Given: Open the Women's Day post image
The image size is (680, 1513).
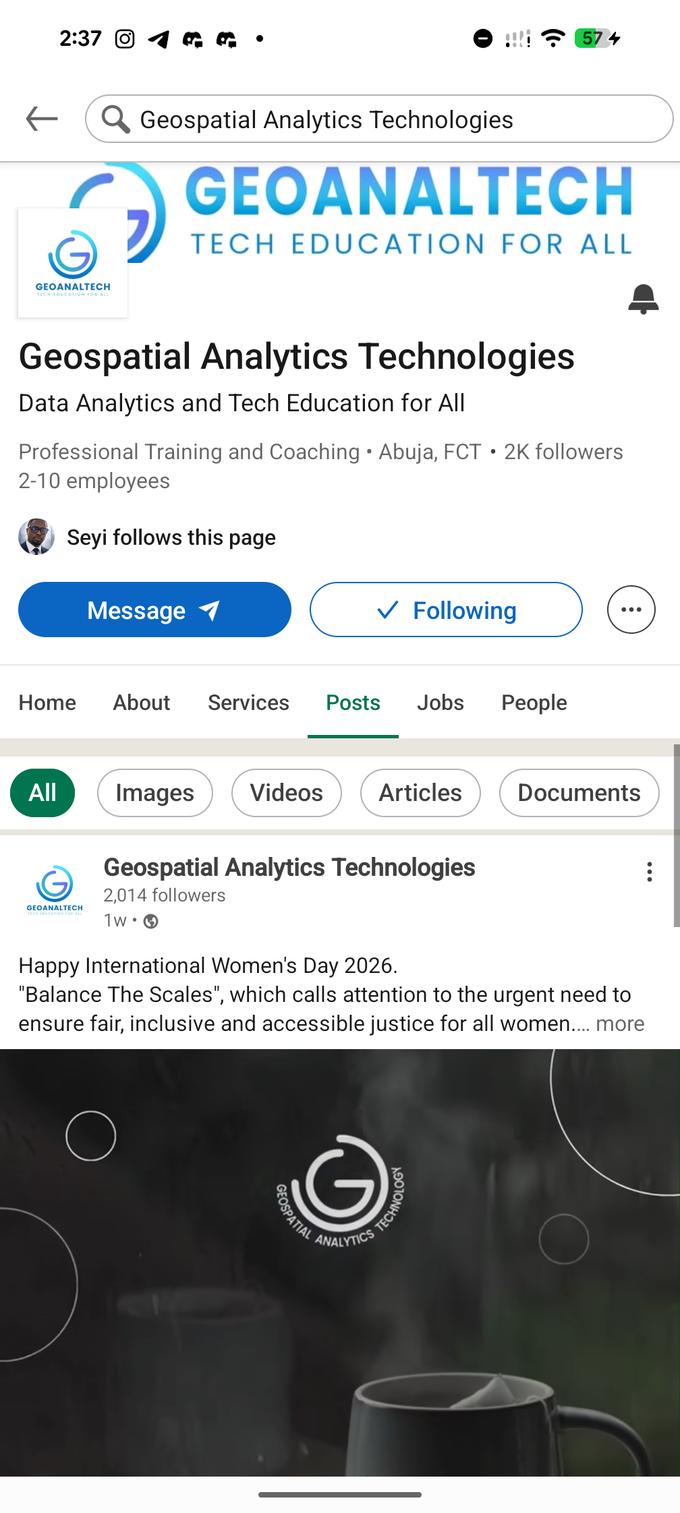Looking at the screenshot, I should click(340, 1260).
